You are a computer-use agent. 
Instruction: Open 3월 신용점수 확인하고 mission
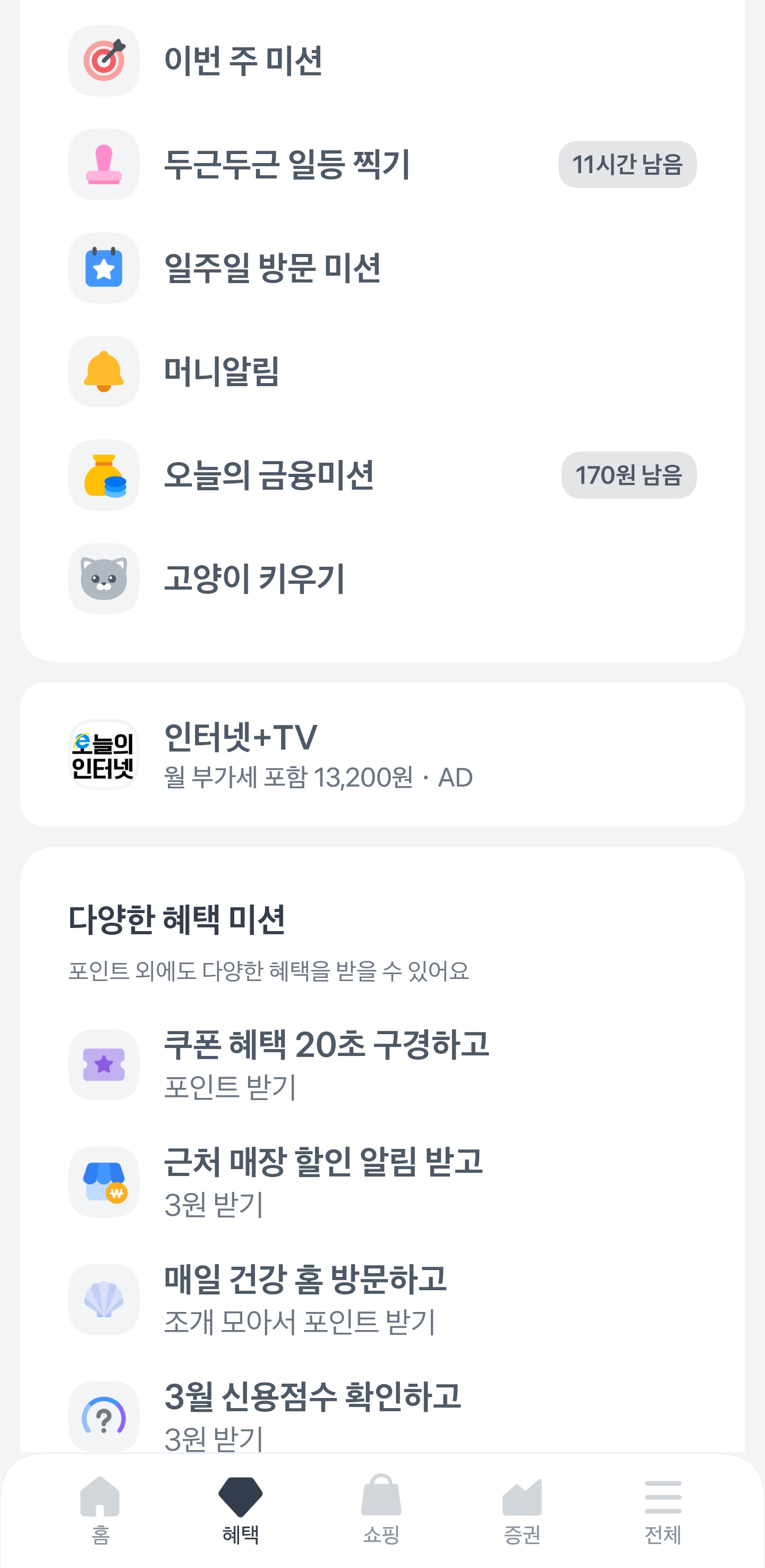tap(313, 1415)
